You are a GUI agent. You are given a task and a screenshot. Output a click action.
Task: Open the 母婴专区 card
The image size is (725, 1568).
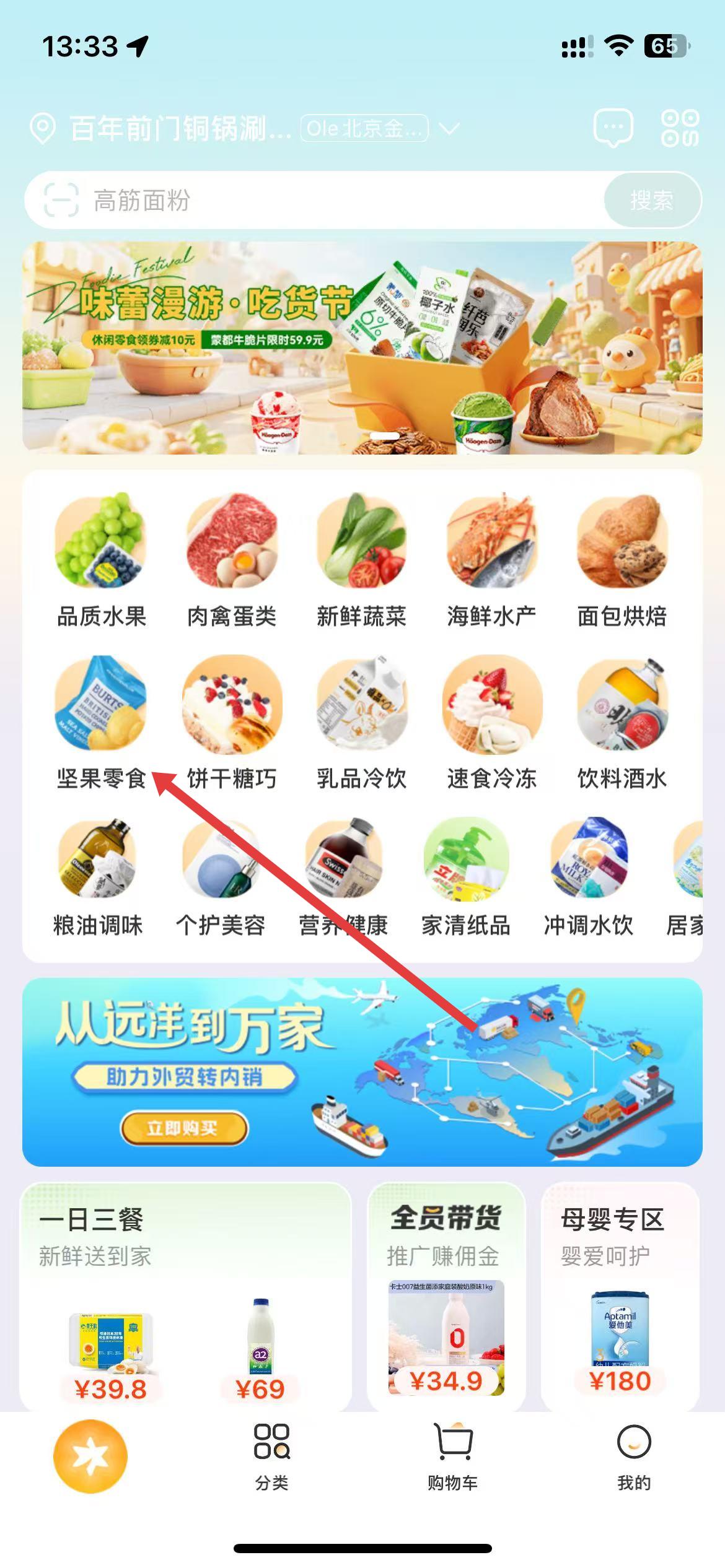[620, 1296]
